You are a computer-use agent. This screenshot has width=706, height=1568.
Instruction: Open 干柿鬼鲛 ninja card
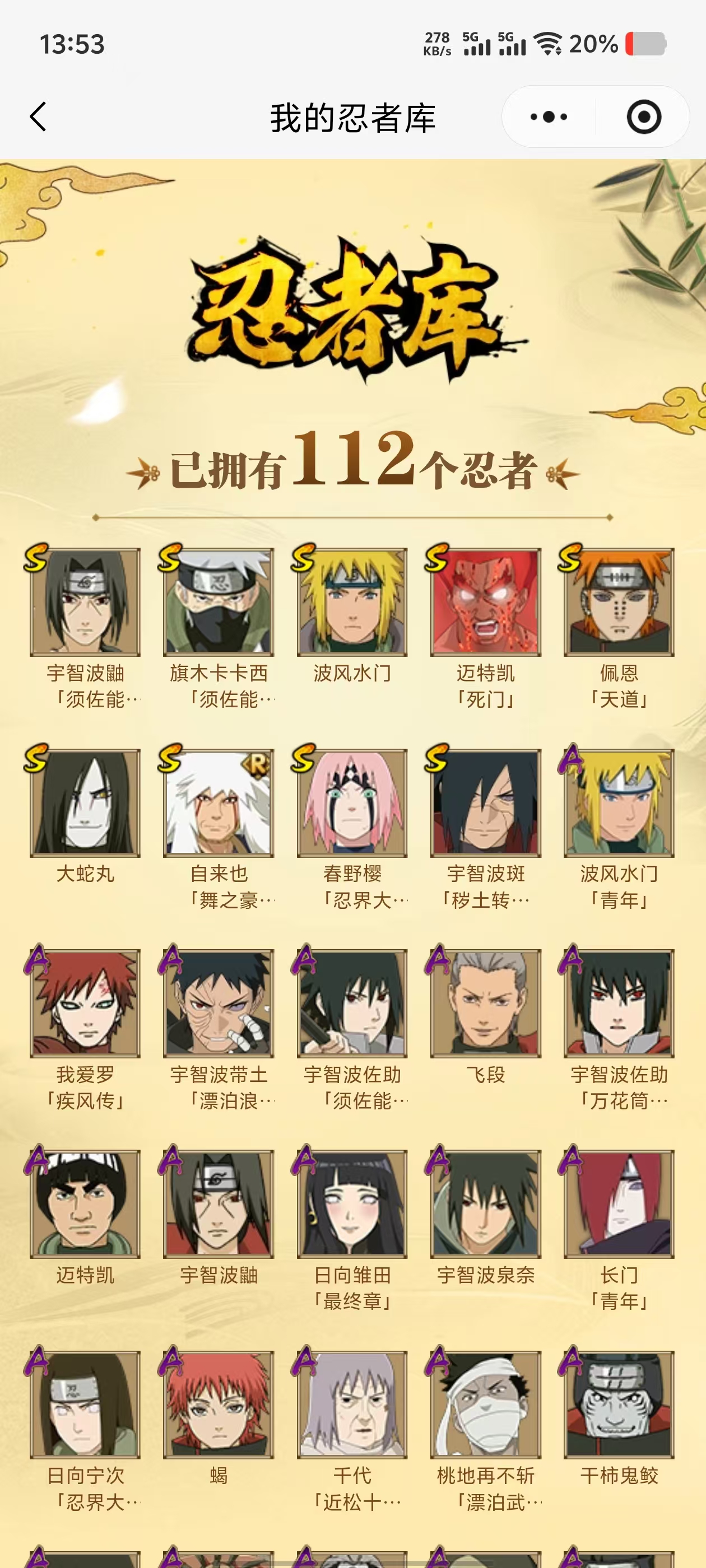tap(619, 1404)
